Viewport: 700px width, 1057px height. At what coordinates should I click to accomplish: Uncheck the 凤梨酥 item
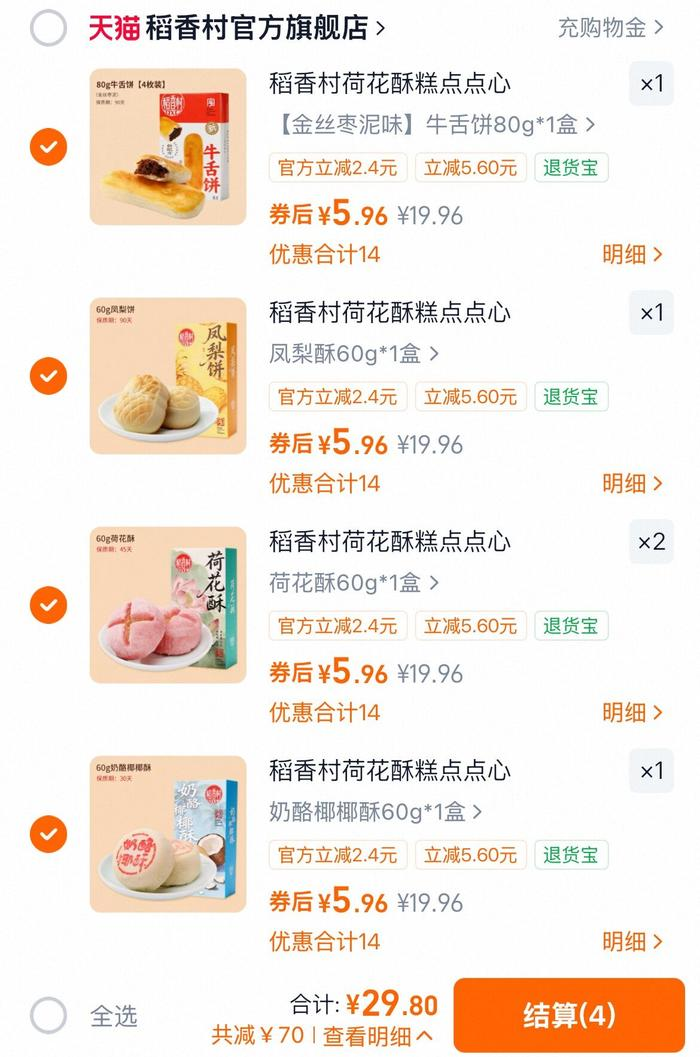pos(48,376)
